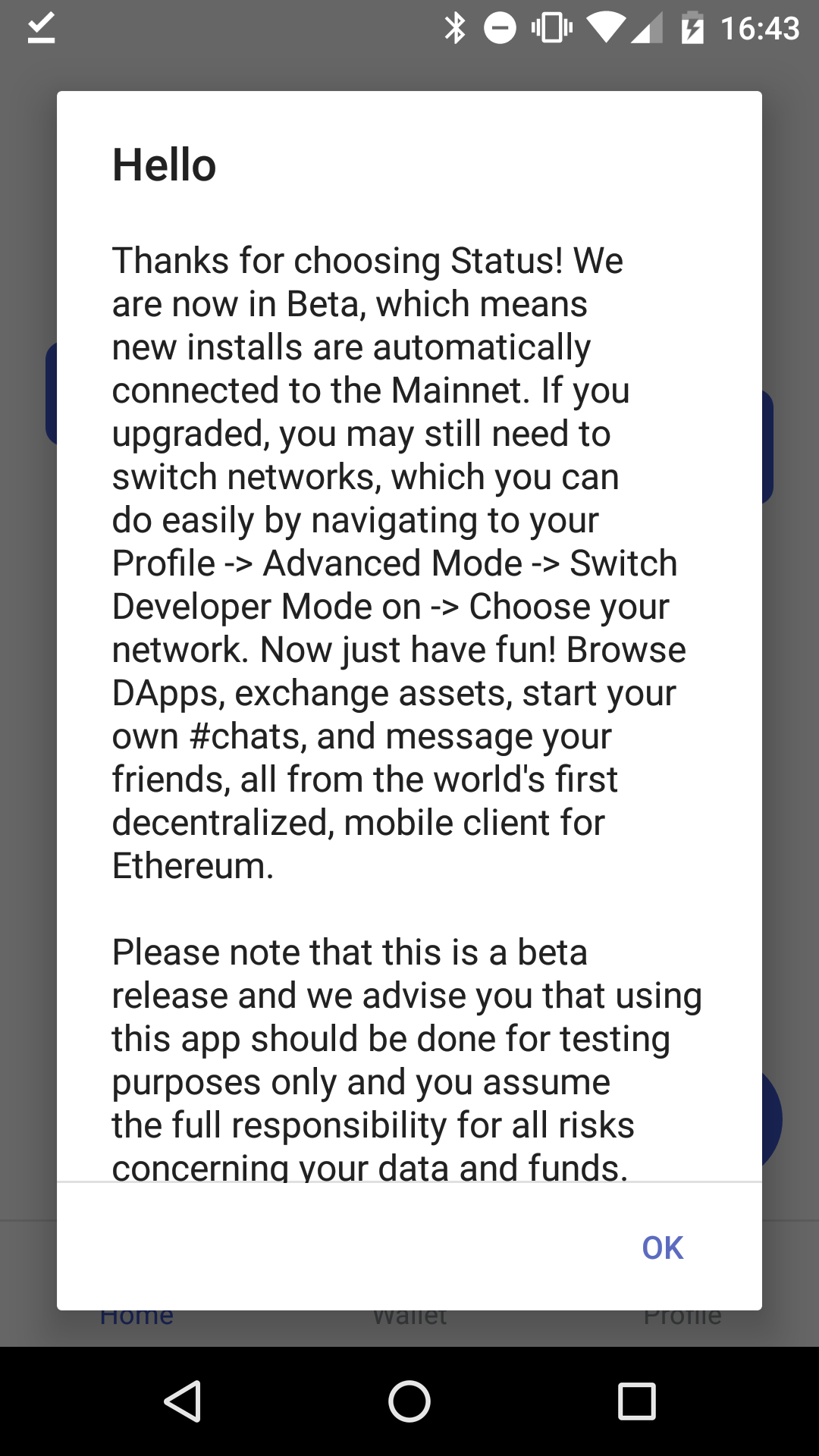The width and height of the screenshot is (819, 1456).
Task: Switch to the Wallet tab
Action: tap(409, 1315)
